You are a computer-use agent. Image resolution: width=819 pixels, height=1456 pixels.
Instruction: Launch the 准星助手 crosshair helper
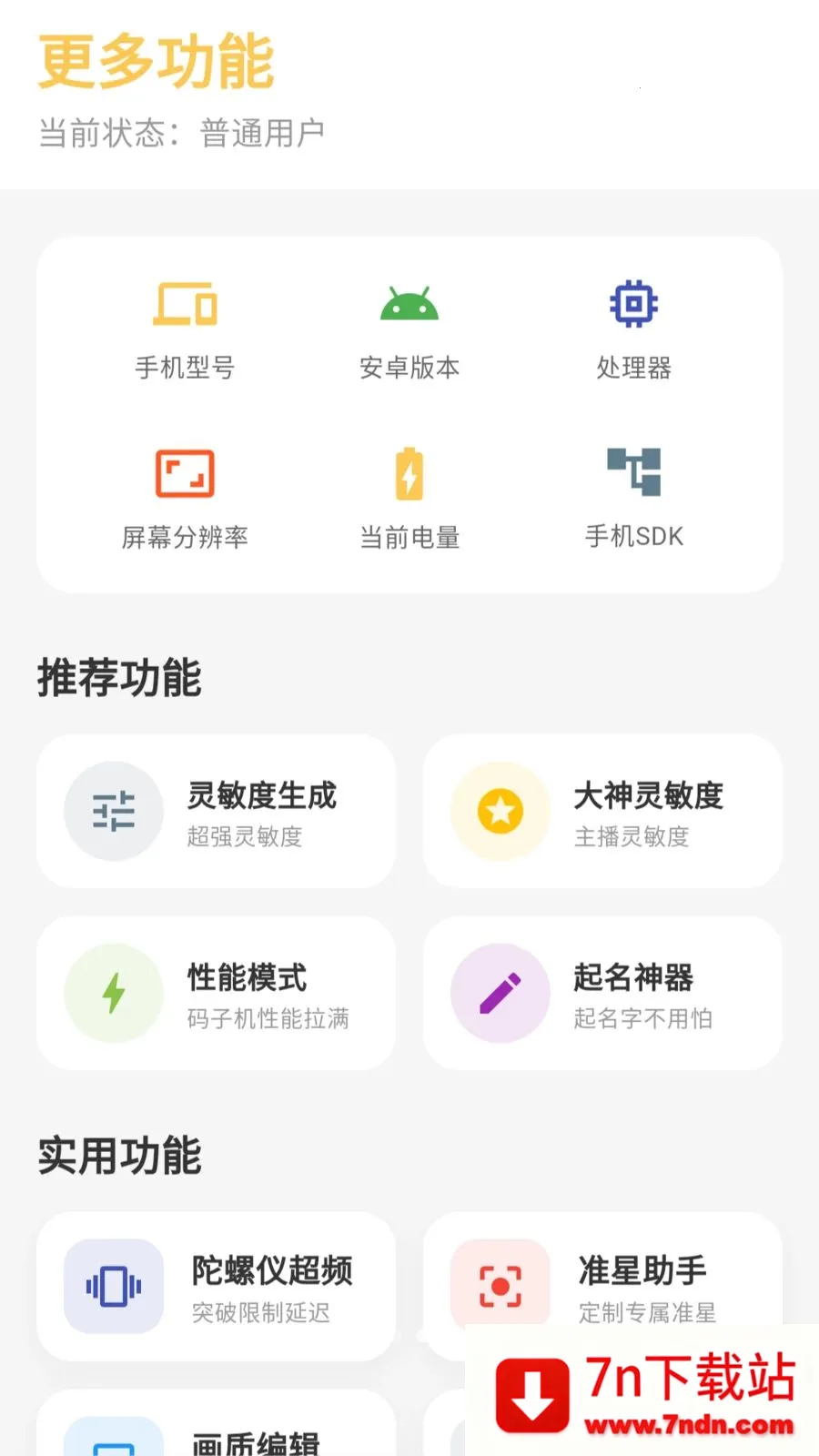pos(602,1274)
